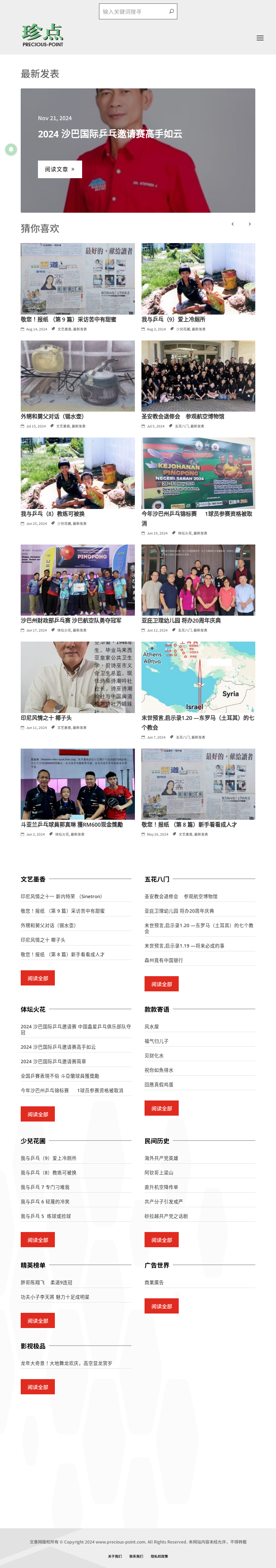Open 凤水屋 link in 款款寄语
Screen dimensions: 276x1568
(151, 1027)
